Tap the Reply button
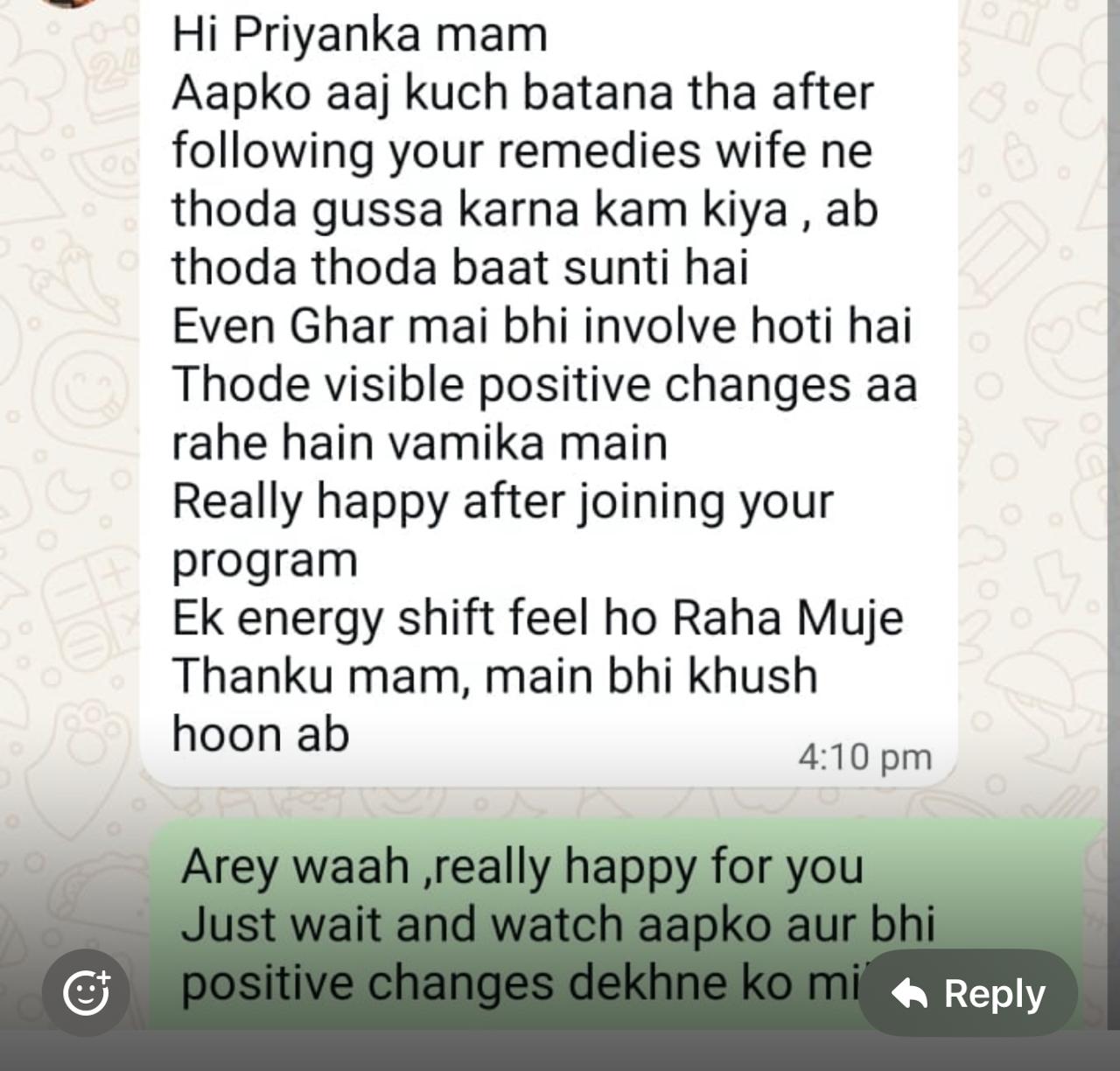Image resolution: width=1120 pixels, height=1071 pixels. pyautogui.click(x=968, y=993)
